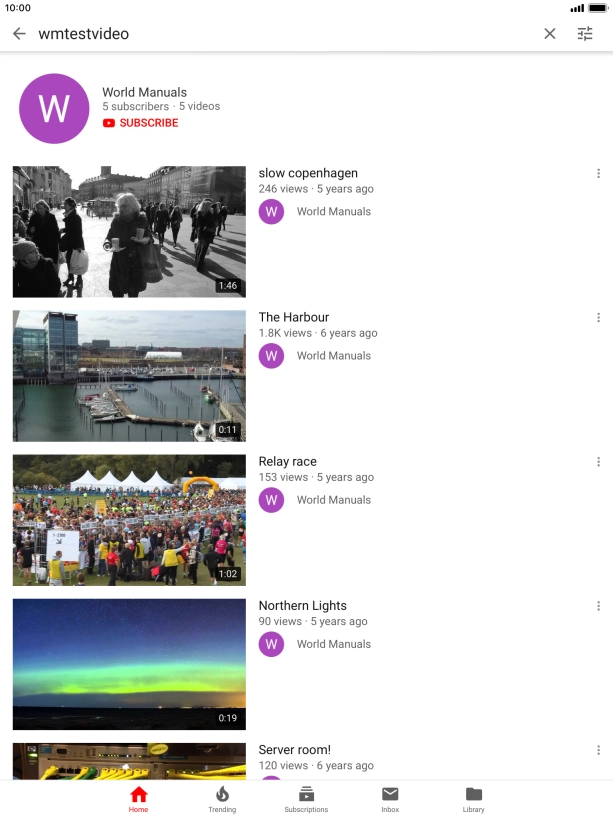
Task: Clear the wmtestvideo search text
Action: (x=550, y=34)
